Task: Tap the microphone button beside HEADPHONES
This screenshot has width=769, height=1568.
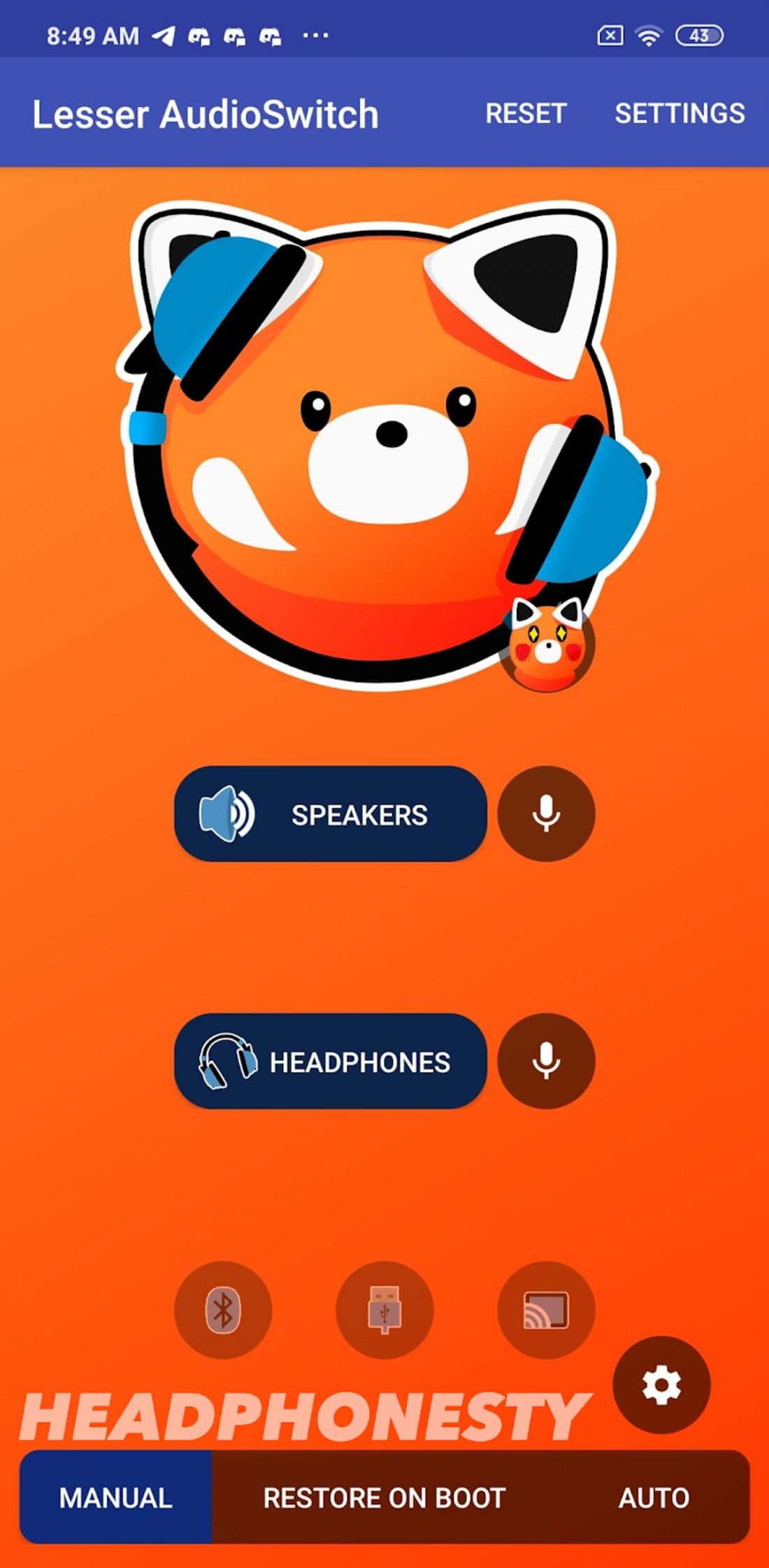Action: pos(546,1062)
